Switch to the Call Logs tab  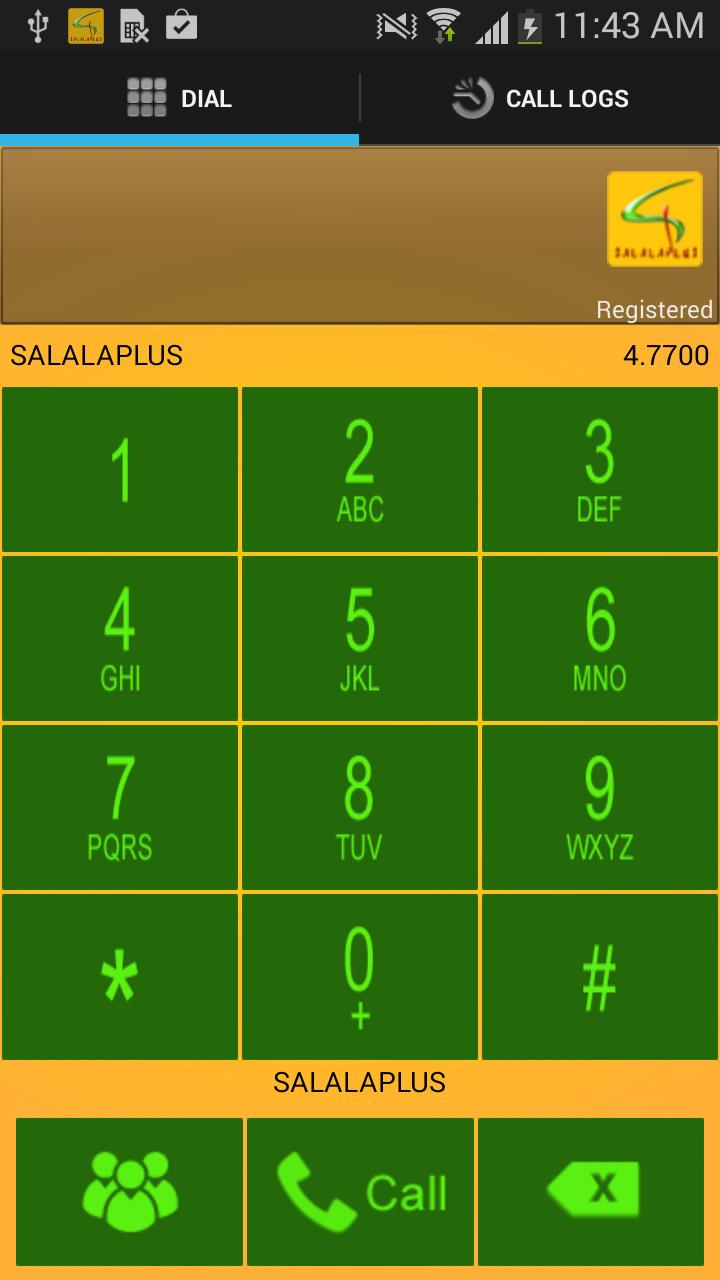click(x=540, y=98)
